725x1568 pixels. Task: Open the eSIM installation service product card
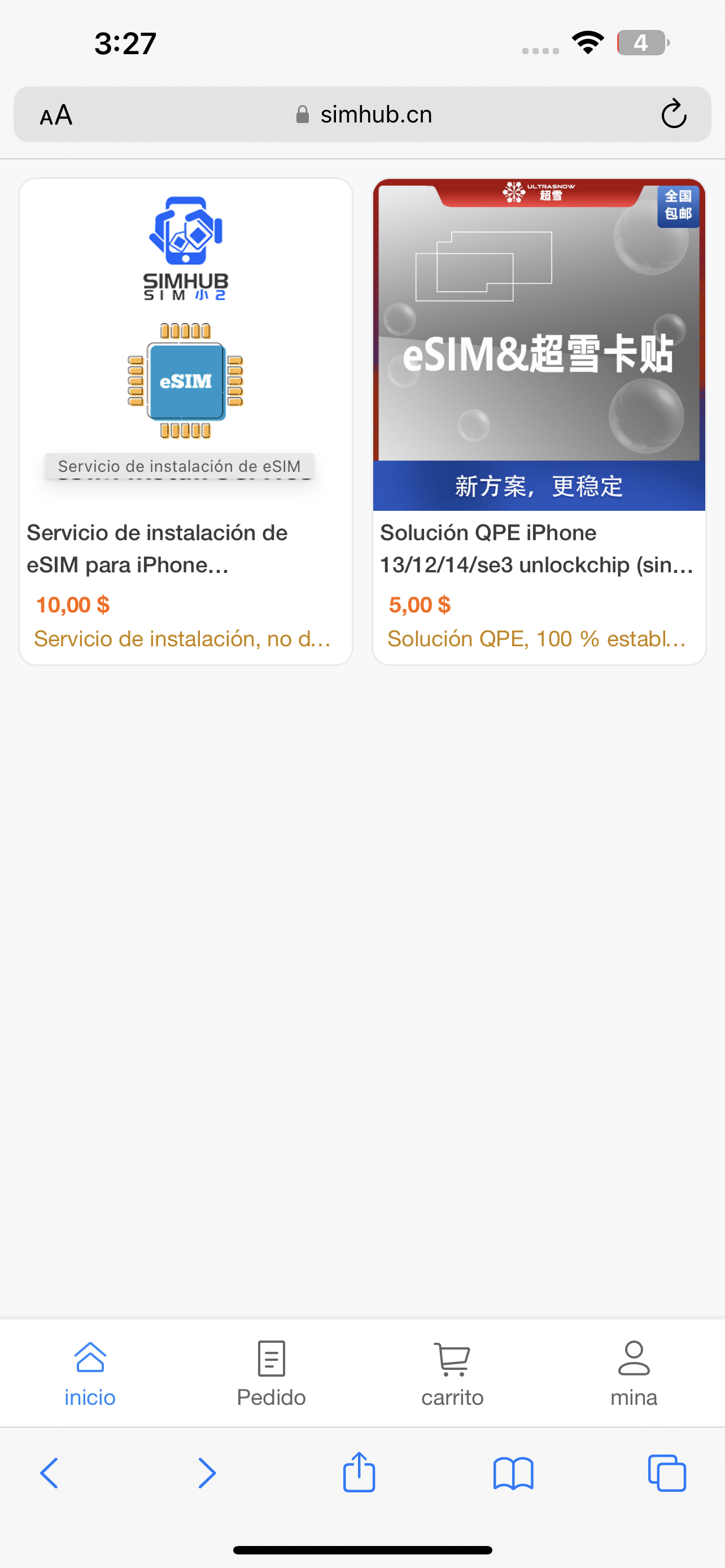click(186, 421)
